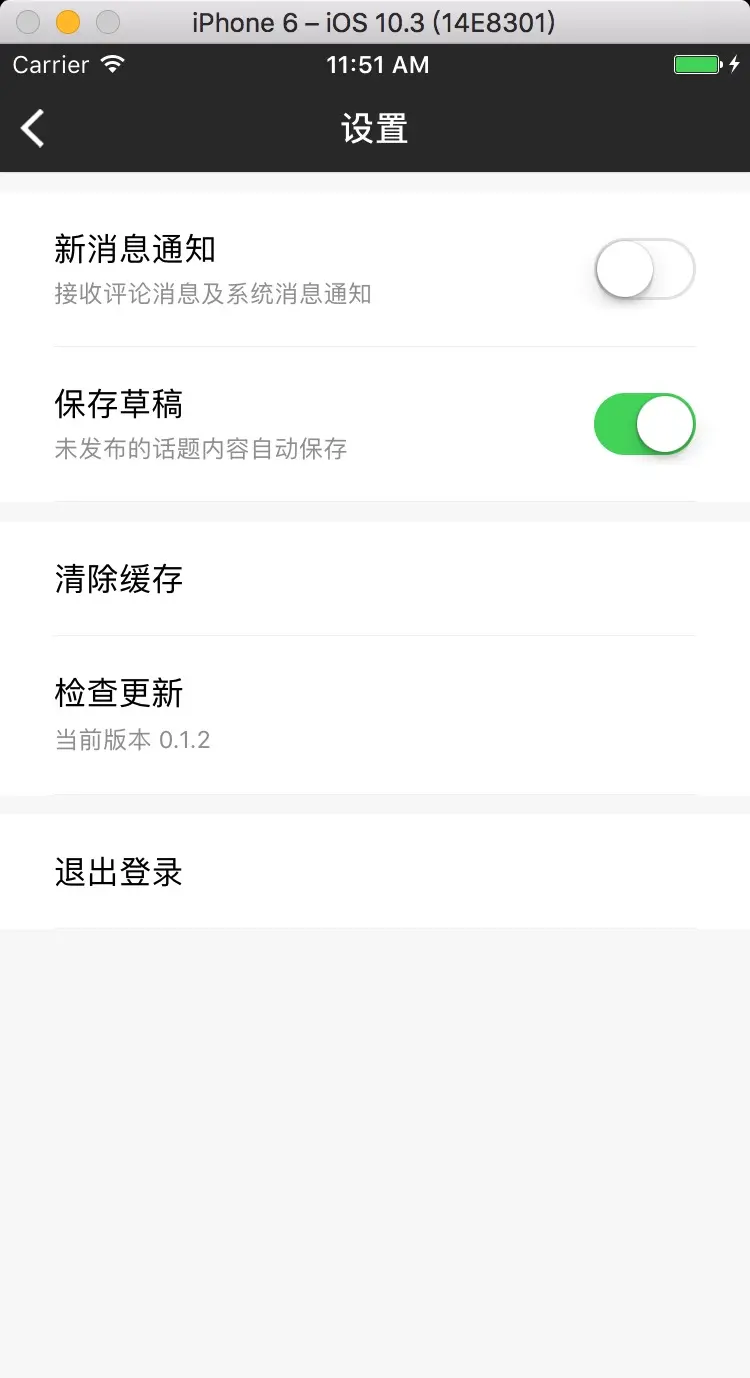
Task: Go back from the 设置 page
Action: click(33, 128)
